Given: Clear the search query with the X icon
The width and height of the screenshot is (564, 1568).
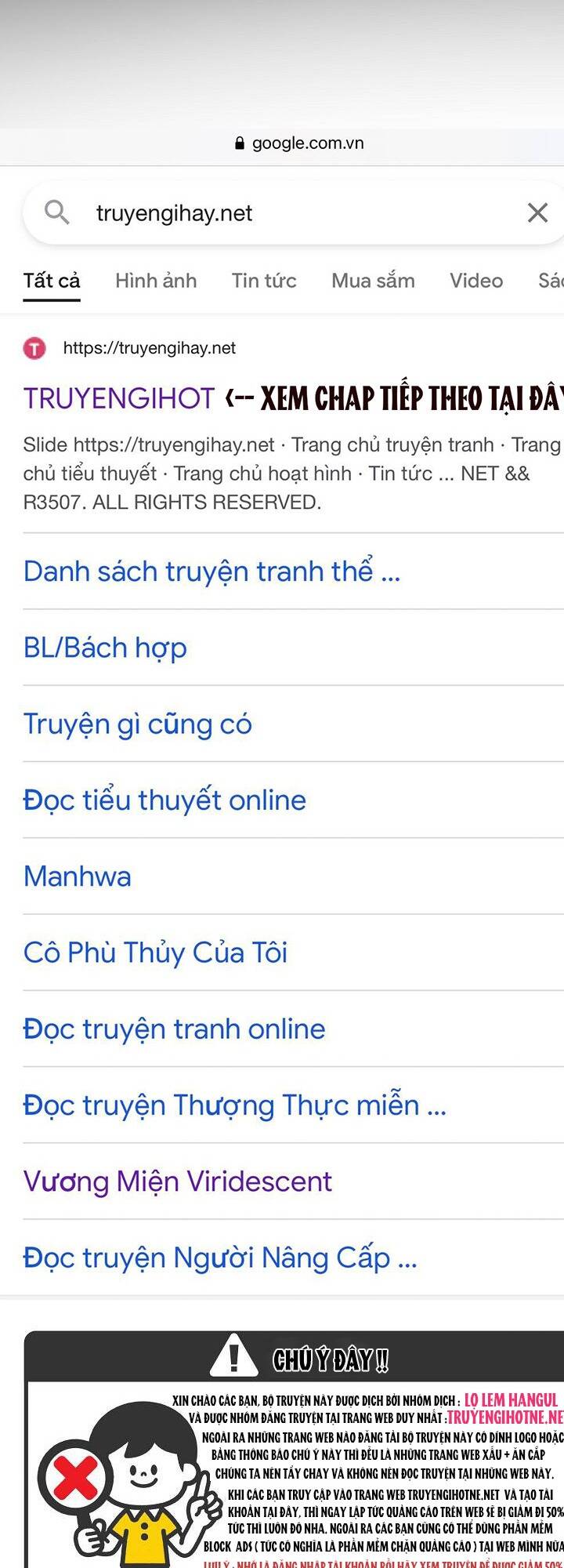Looking at the screenshot, I should (x=537, y=212).
